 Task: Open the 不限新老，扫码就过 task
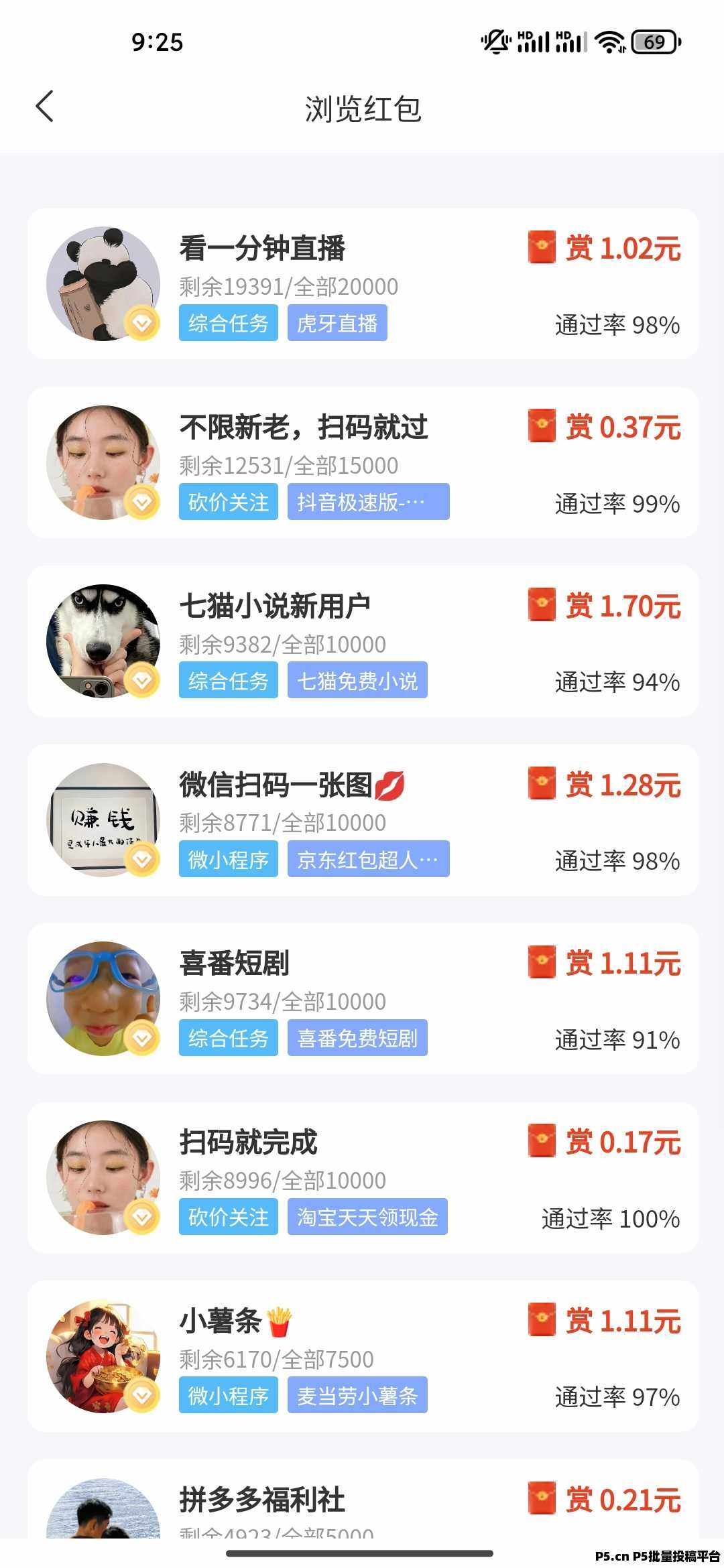[362, 462]
